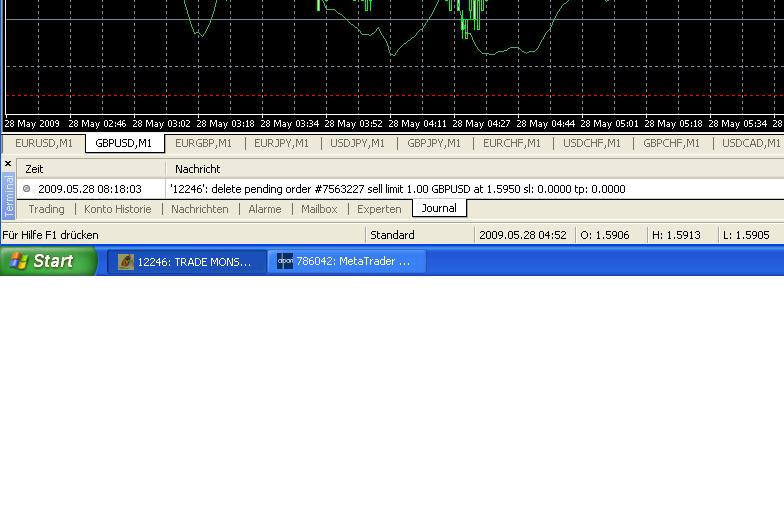Switch to the 12246: TRADE MONS taskbar window
Viewport: 784px width, 512px height.
(186, 262)
